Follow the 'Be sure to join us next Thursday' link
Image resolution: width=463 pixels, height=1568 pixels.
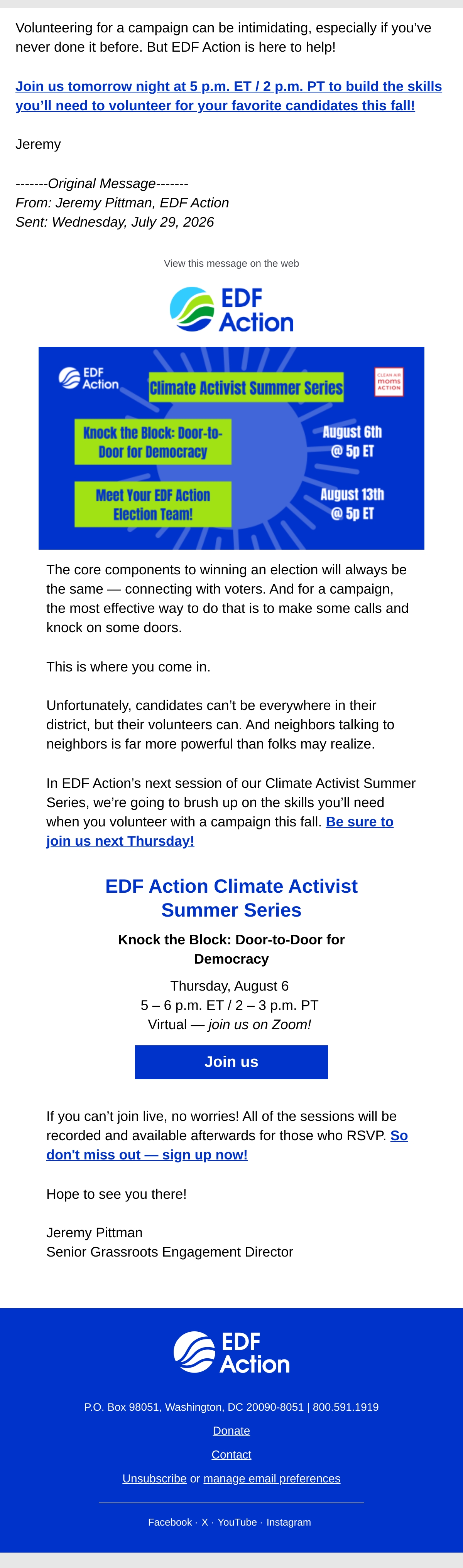pyautogui.click(x=220, y=831)
